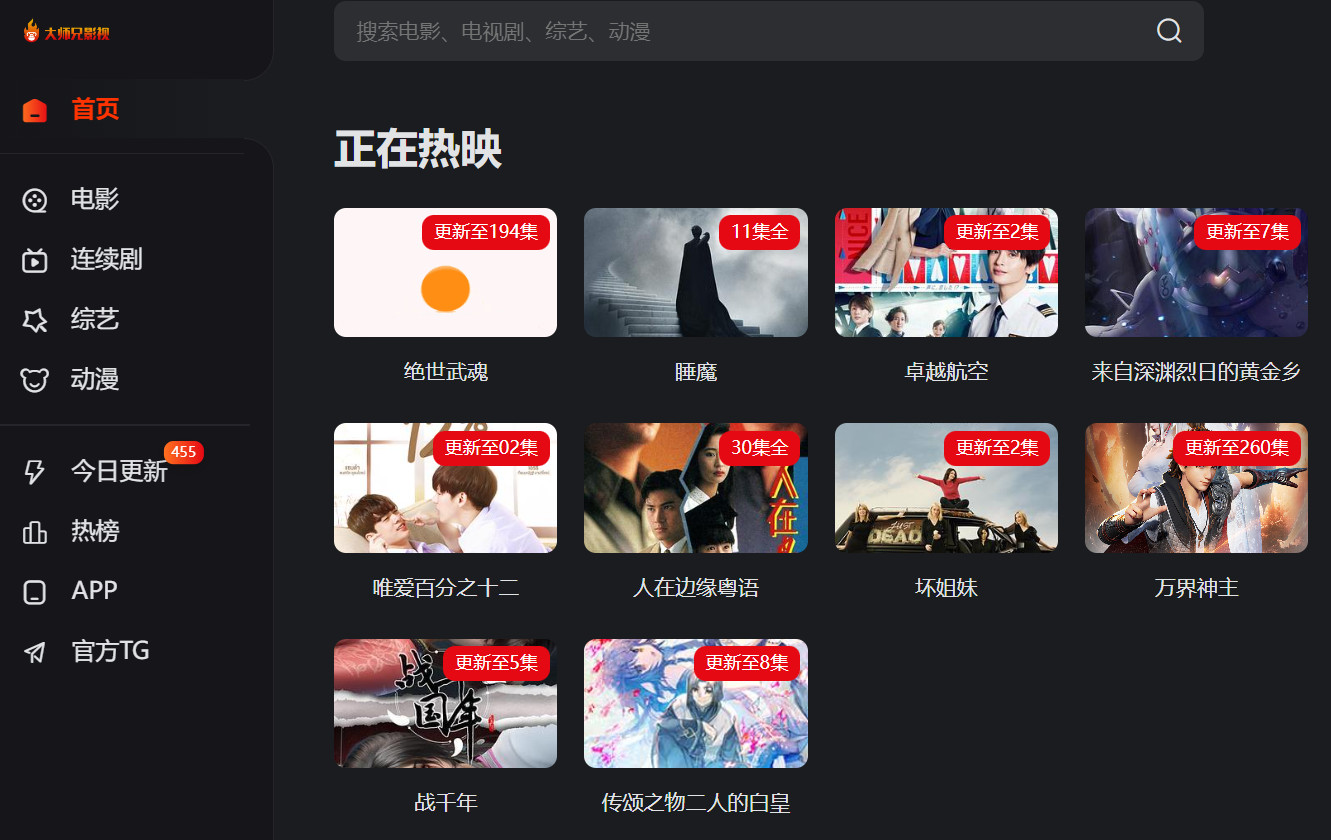Open the APP download page
Screen dimensions: 1331x840
click(x=94, y=591)
